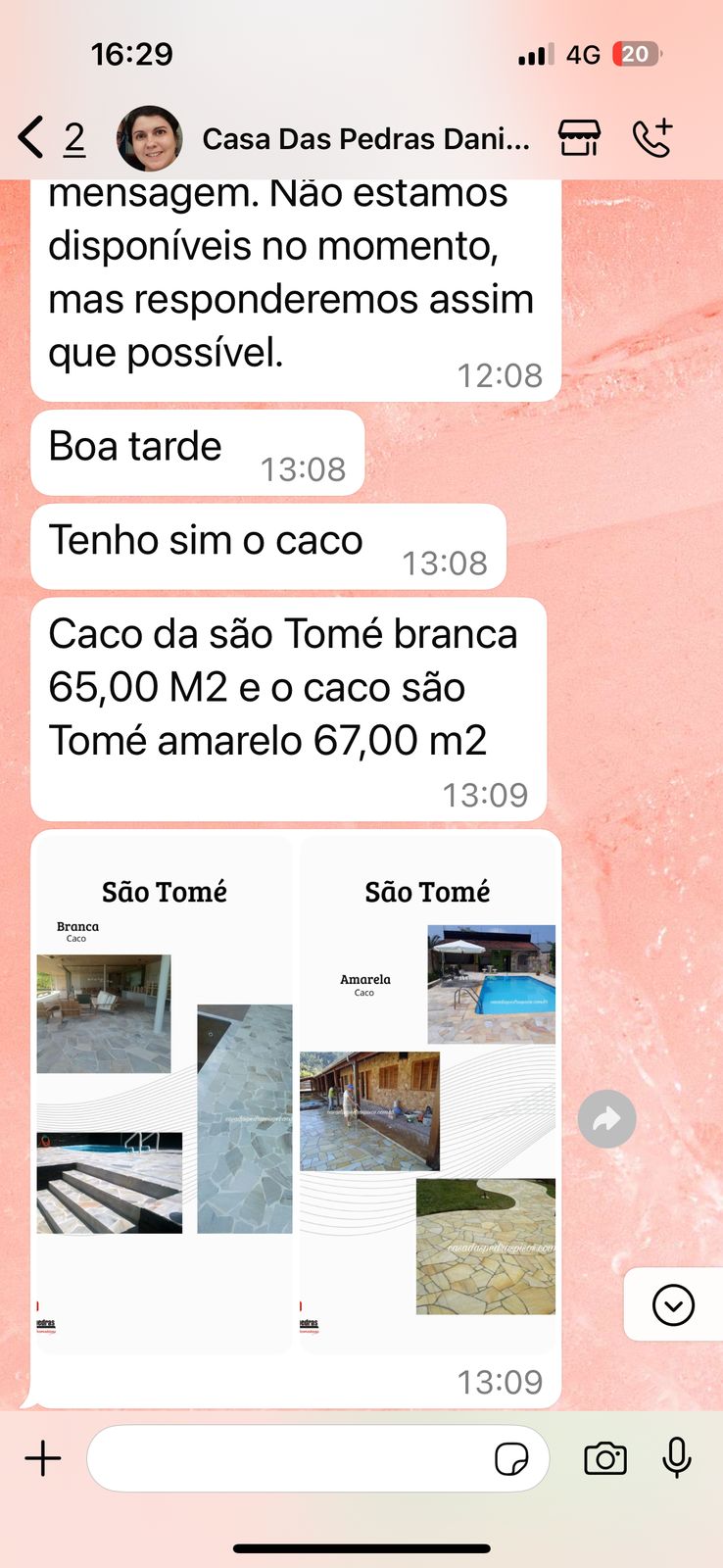Go back using the chat back arrow

(28, 137)
